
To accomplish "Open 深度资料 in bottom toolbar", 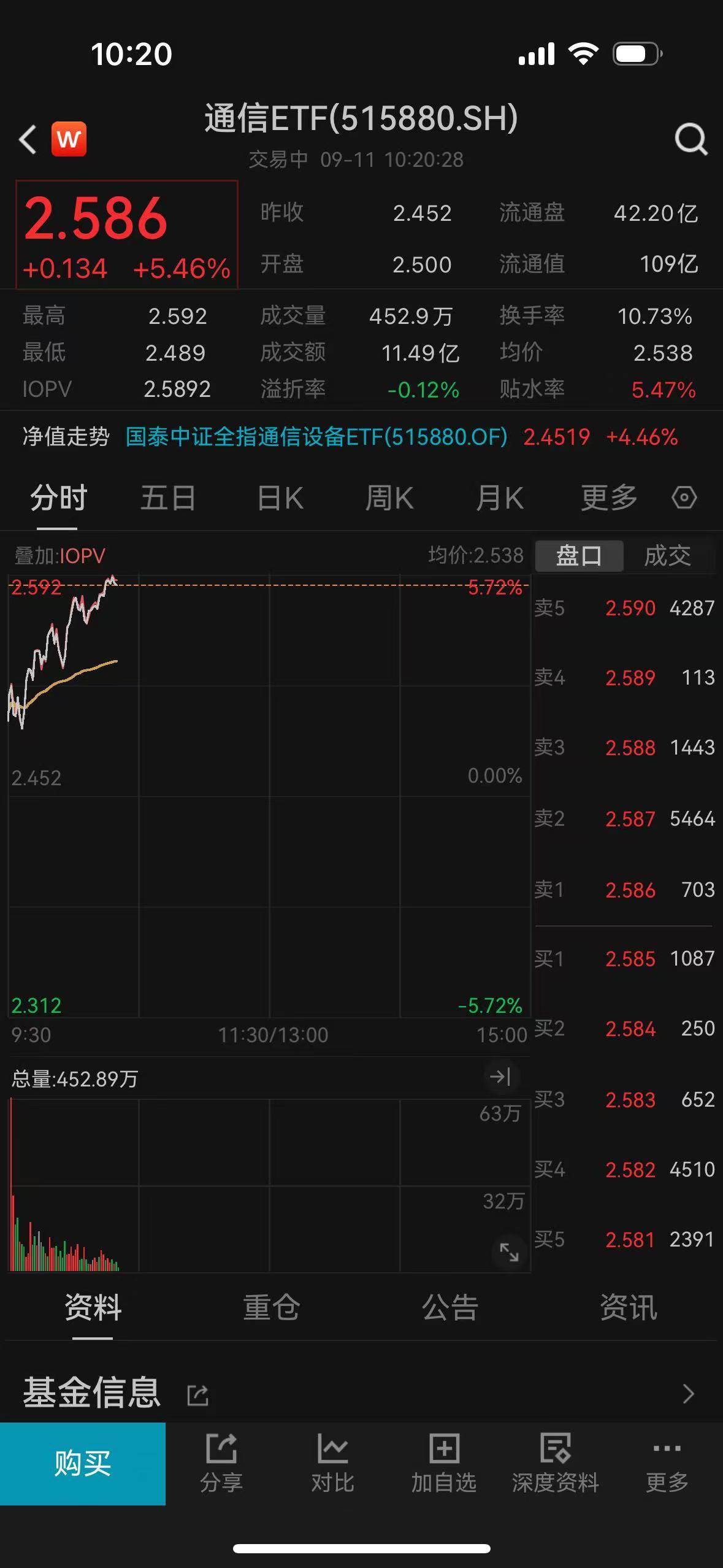I will tap(555, 1464).
